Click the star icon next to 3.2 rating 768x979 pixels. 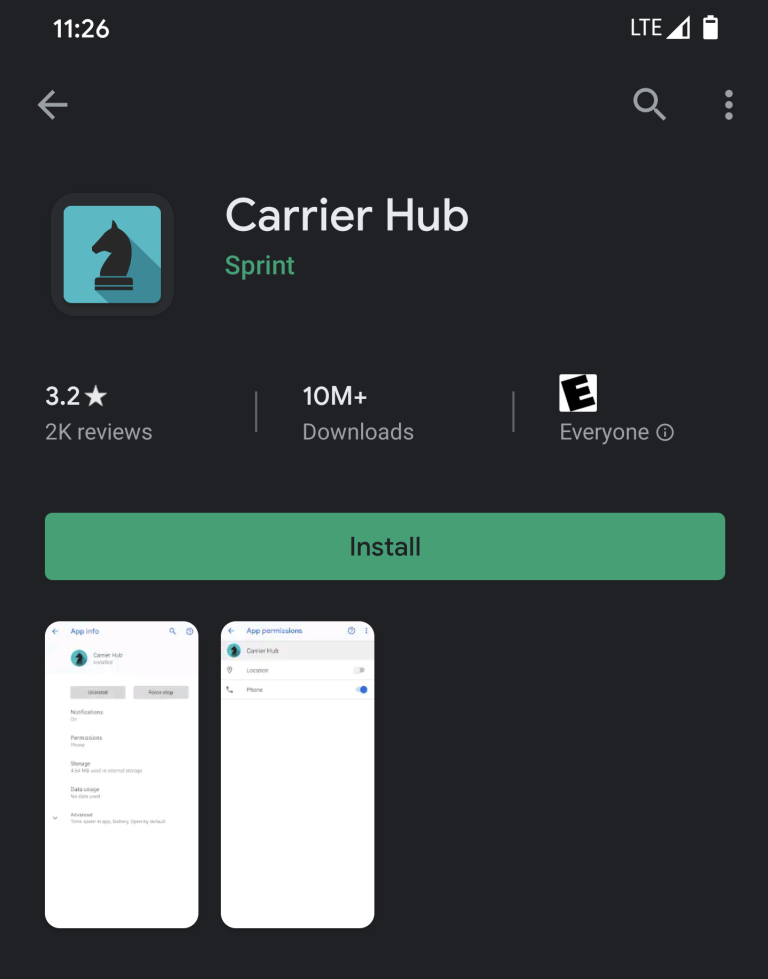tap(97, 395)
